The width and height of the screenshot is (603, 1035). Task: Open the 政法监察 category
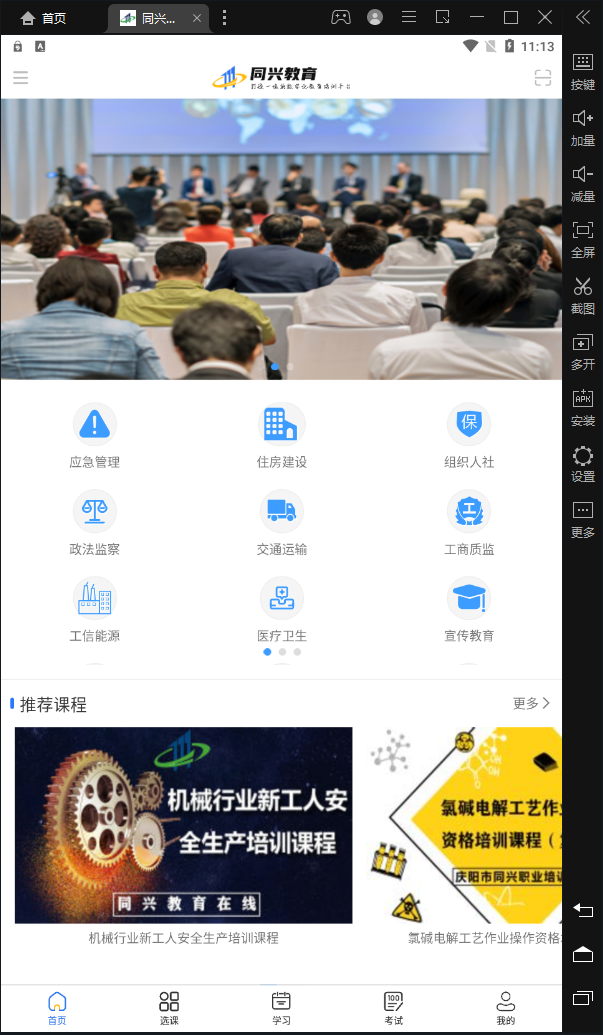click(x=95, y=522)
